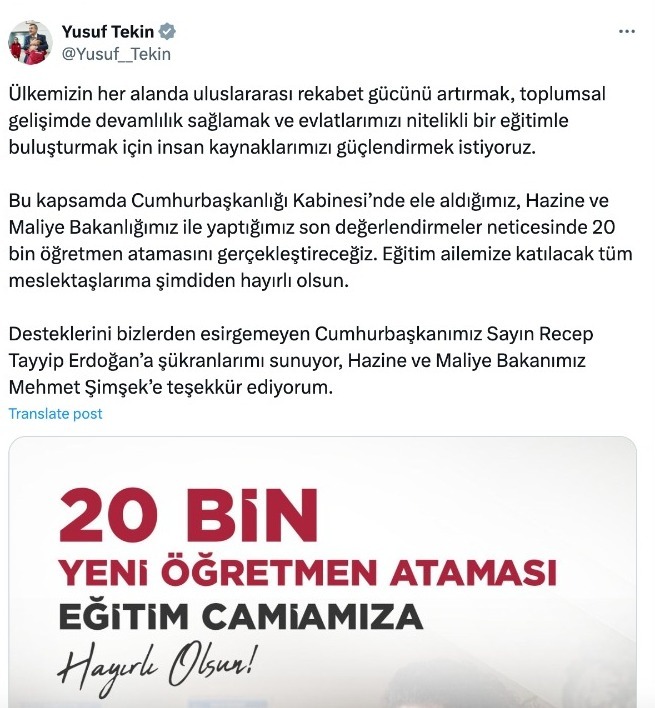Viewport: 655px width, 708px height.
Task: Tap the @Yusuf_Tekin handle
Action: pyautogui.click(x=116, y=54)
